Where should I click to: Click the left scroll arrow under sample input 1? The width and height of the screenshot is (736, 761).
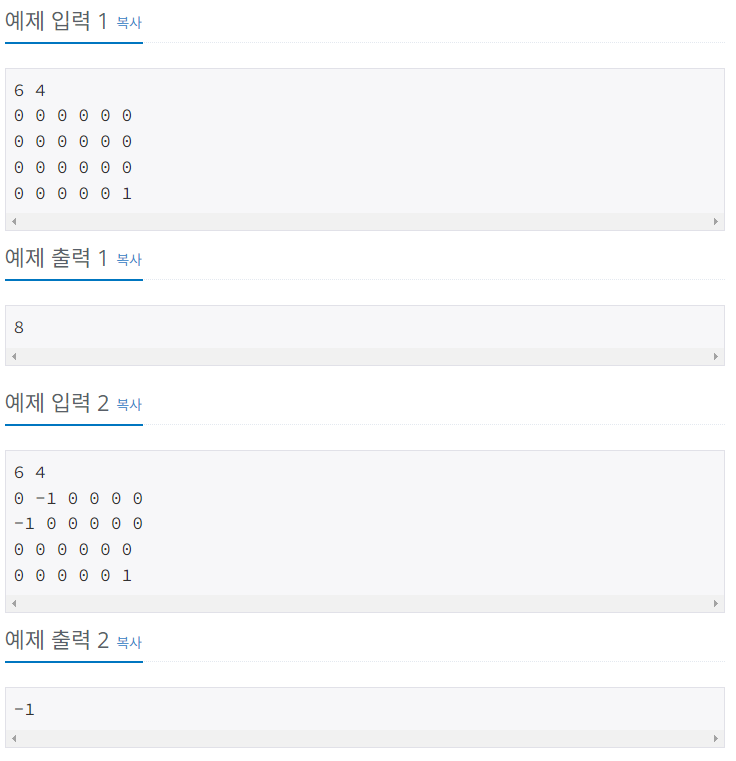13,221
